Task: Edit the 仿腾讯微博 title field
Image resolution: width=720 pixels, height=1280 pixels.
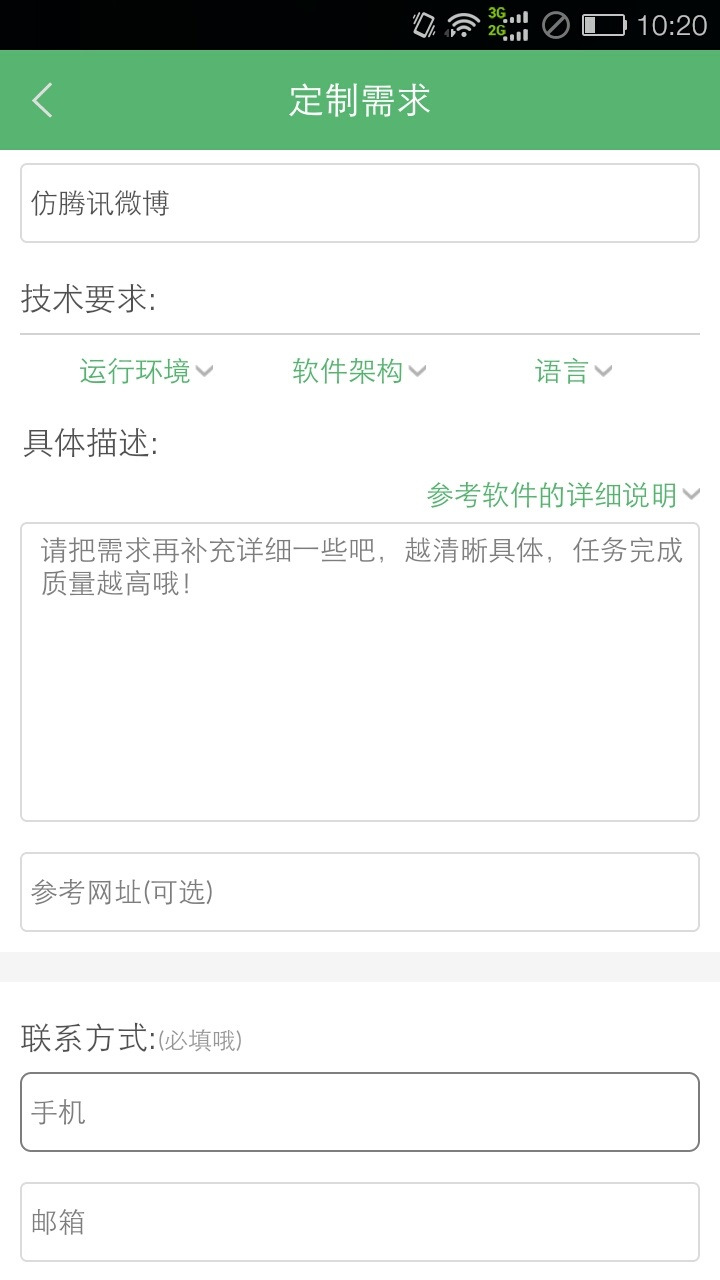Action: (360, 203)
